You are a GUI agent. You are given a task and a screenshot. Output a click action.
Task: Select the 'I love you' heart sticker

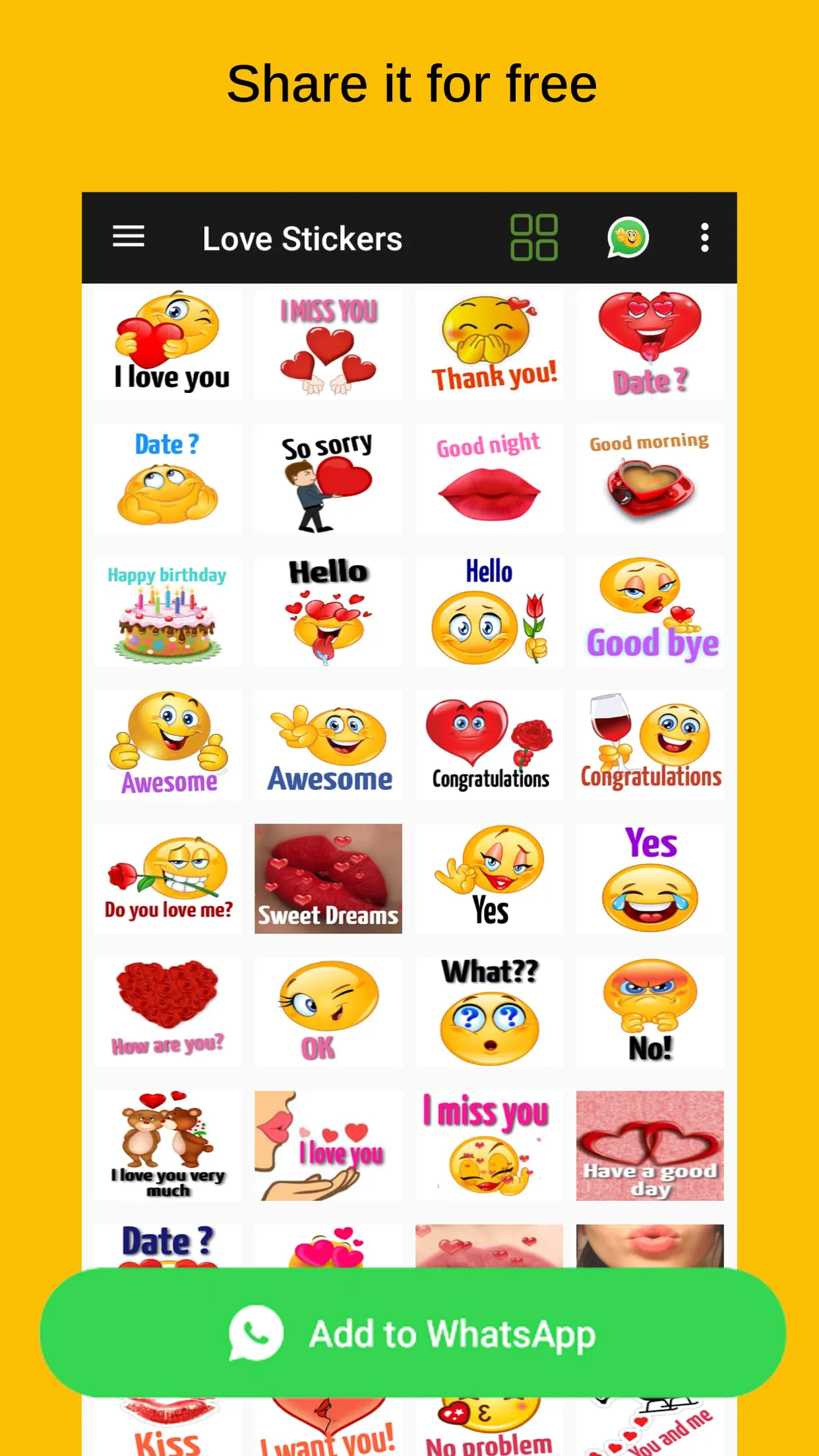coord(167,344)
